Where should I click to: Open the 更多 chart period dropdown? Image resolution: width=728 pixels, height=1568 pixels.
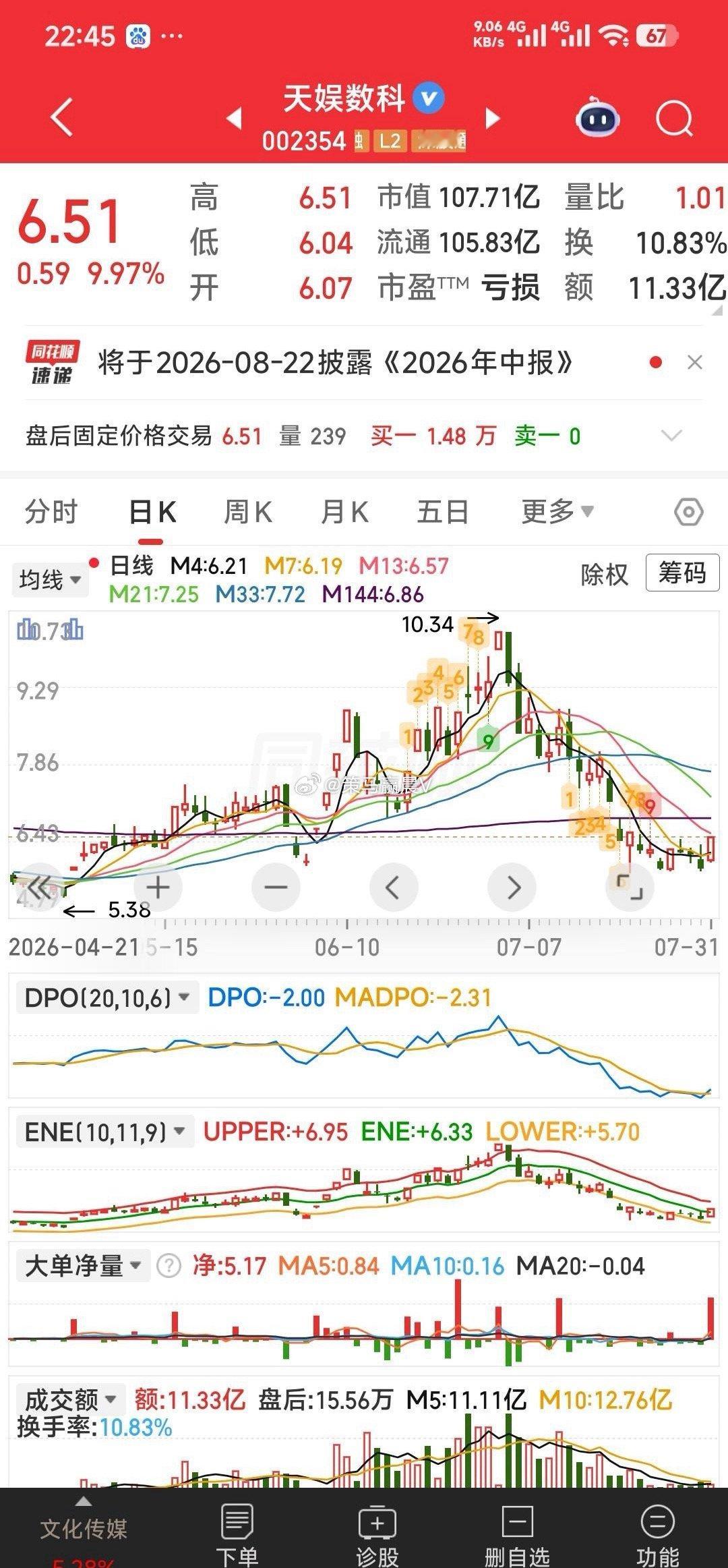point(557,512)
